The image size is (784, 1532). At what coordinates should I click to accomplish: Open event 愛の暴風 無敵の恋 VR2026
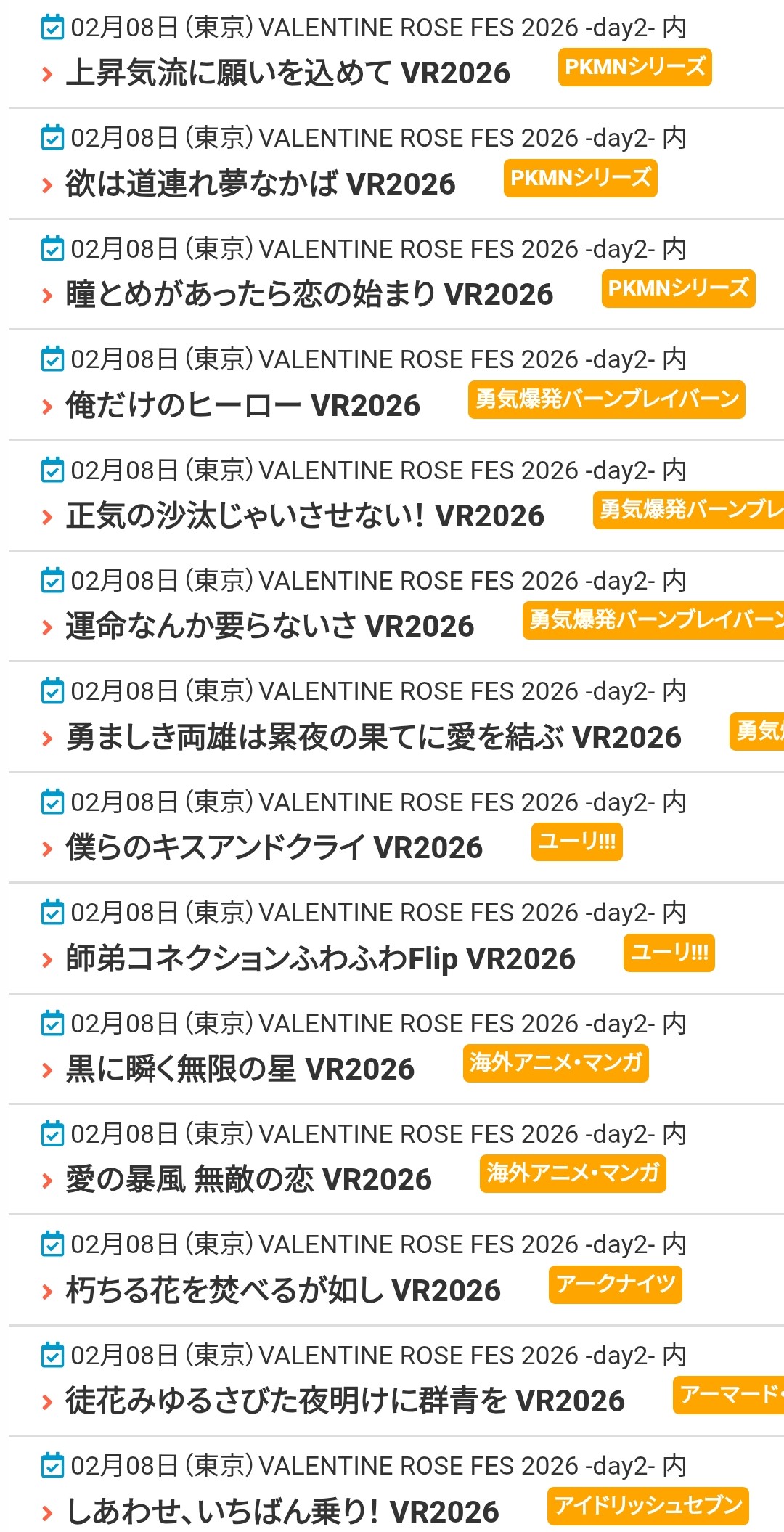tap(248, 1179)
